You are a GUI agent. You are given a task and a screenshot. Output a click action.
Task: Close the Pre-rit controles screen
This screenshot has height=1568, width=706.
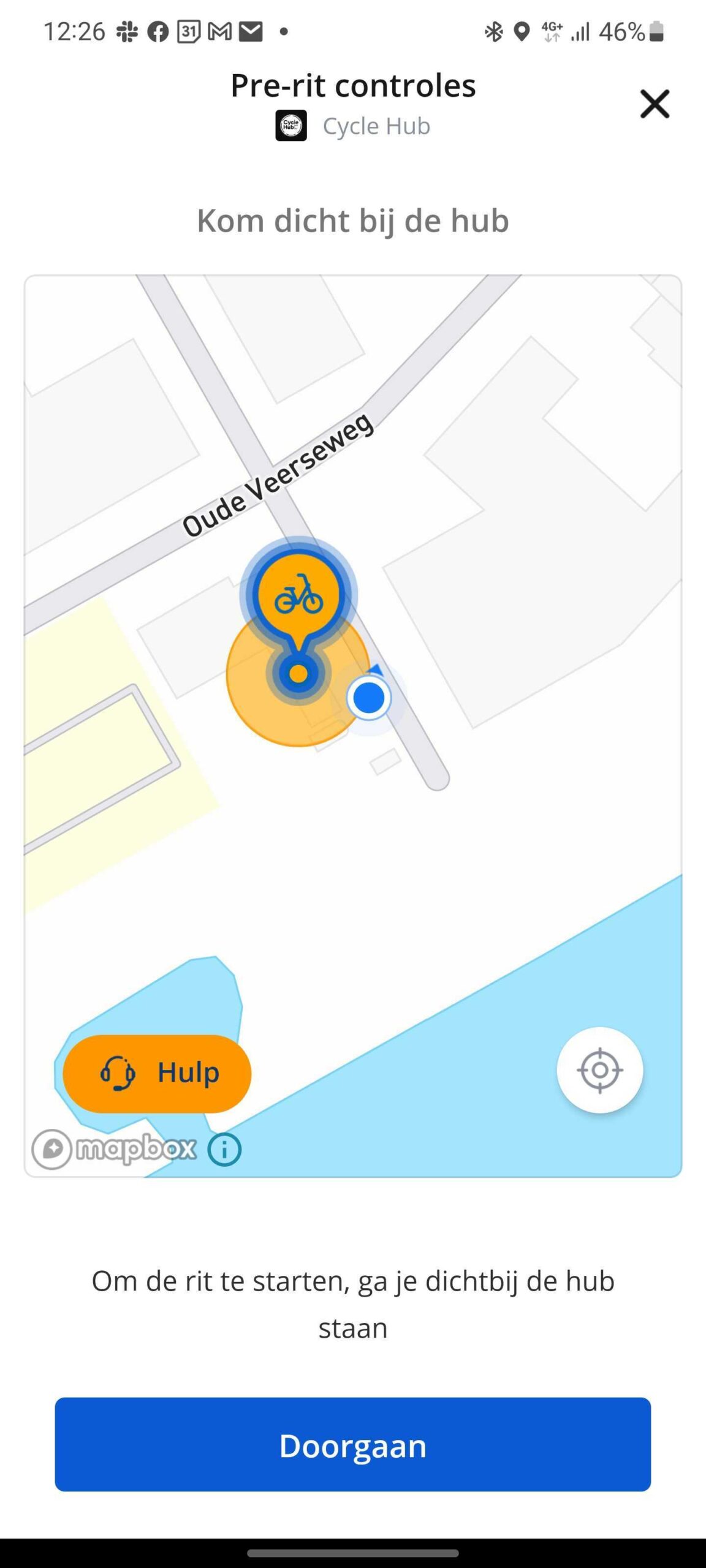click(655, 104)
